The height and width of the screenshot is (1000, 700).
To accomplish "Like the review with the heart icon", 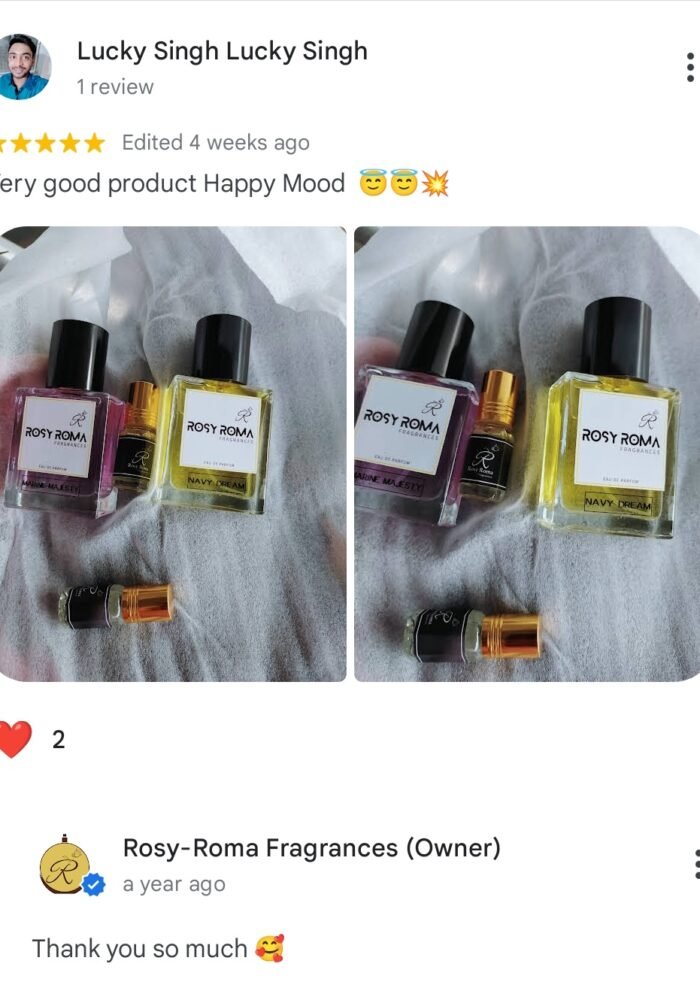I will tap(15, 740).
